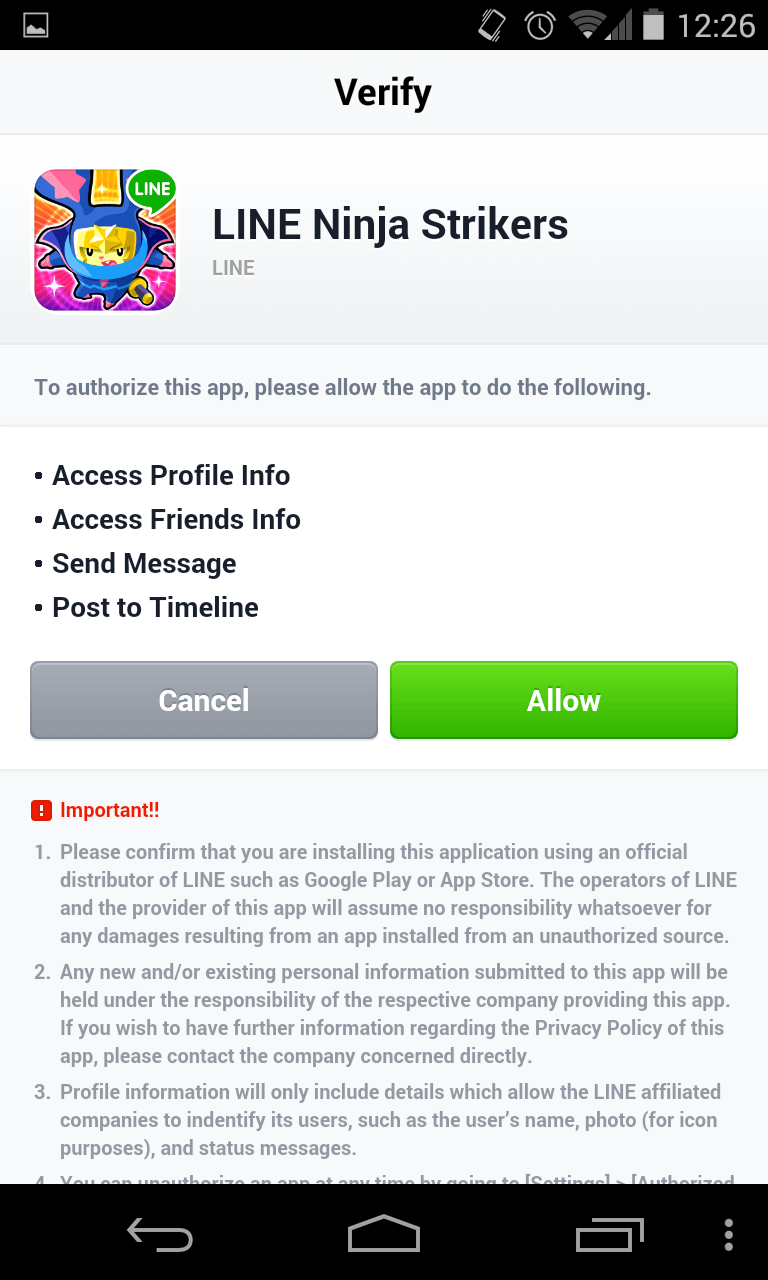The image size is (768, 1280).
Task: Tap the green Allow button
Action: (563, 700)
